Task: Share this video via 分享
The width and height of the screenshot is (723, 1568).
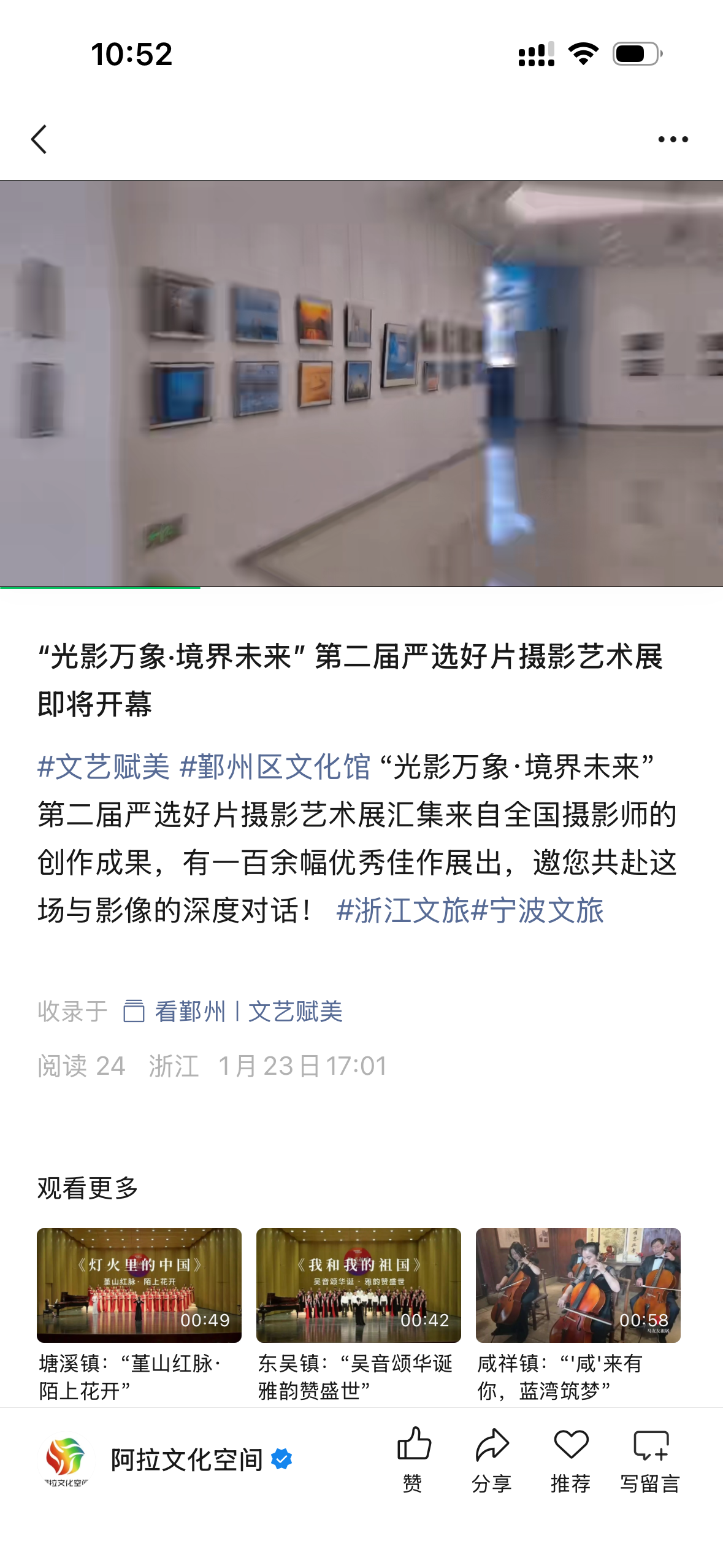Action: pyautogui.click(x=492, y=1459)
